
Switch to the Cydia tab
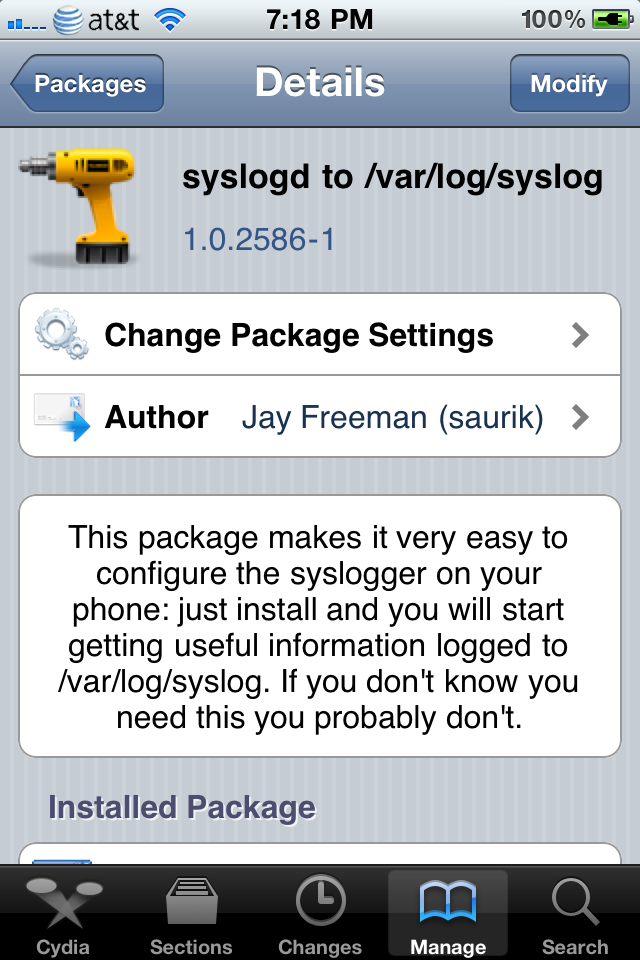tap(63, 916)
